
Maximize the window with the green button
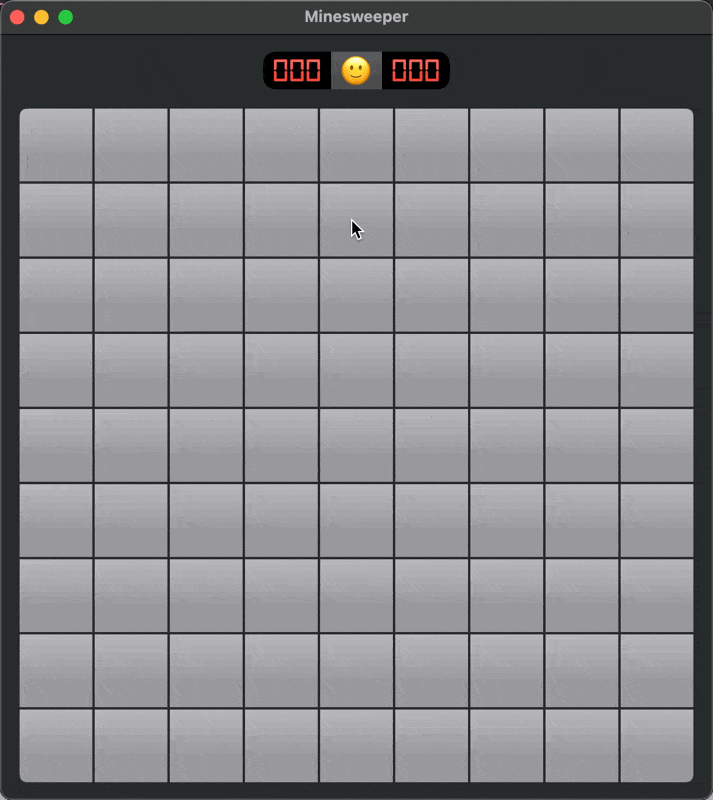[65, 17]
